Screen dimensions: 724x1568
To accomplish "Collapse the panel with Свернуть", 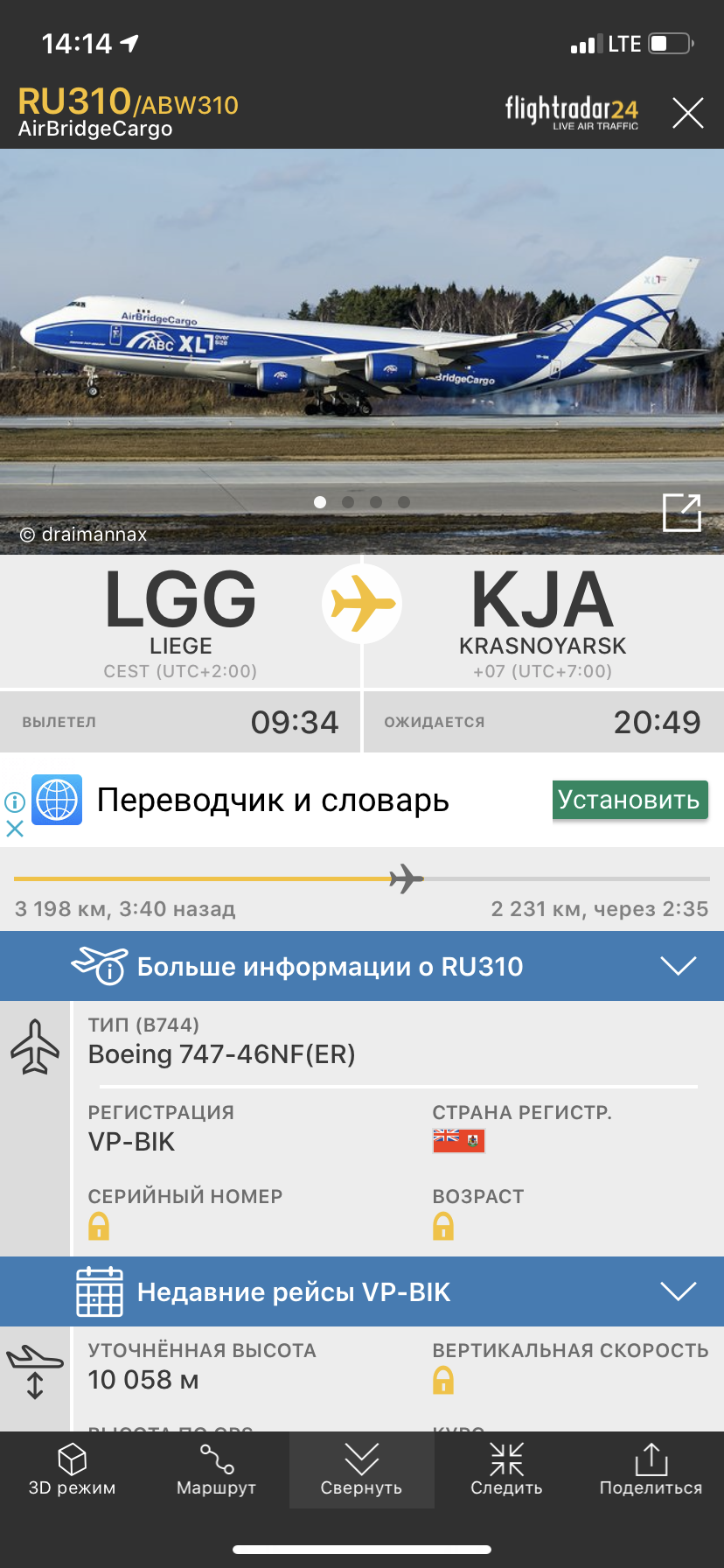I will coord(361,1470).
